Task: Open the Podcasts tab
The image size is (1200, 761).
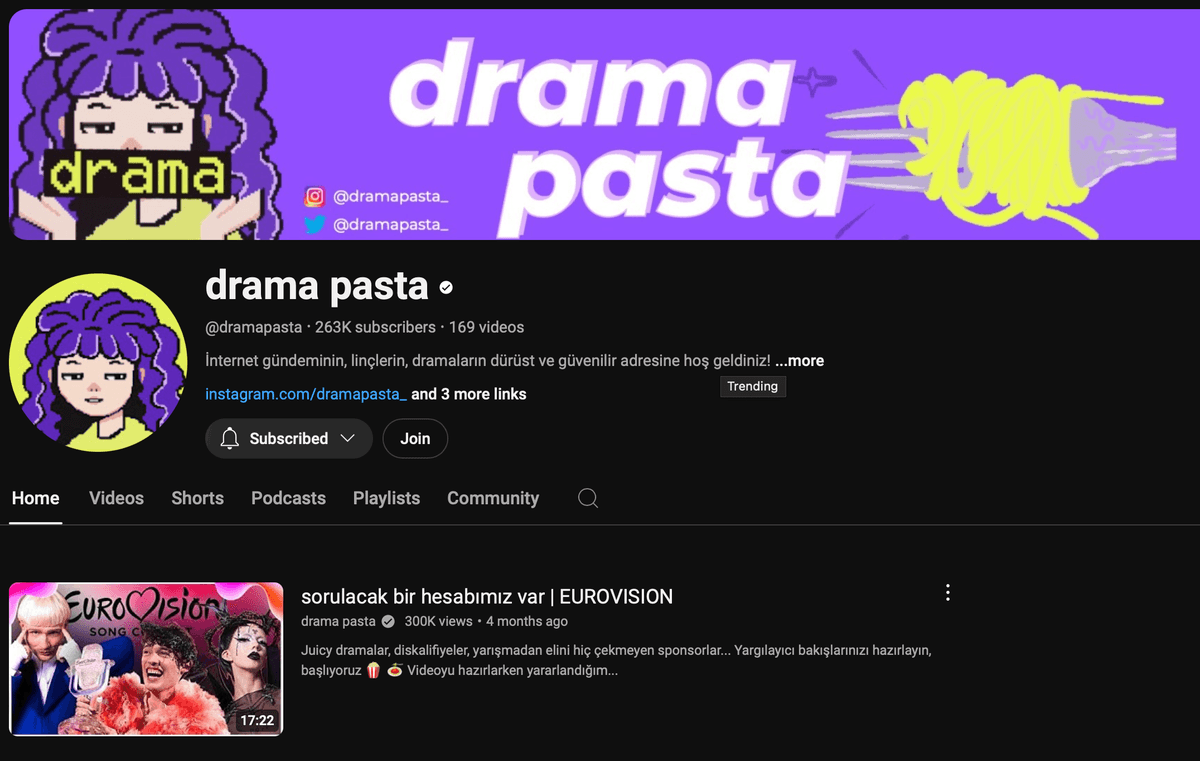Action: [x=288, y=498]
